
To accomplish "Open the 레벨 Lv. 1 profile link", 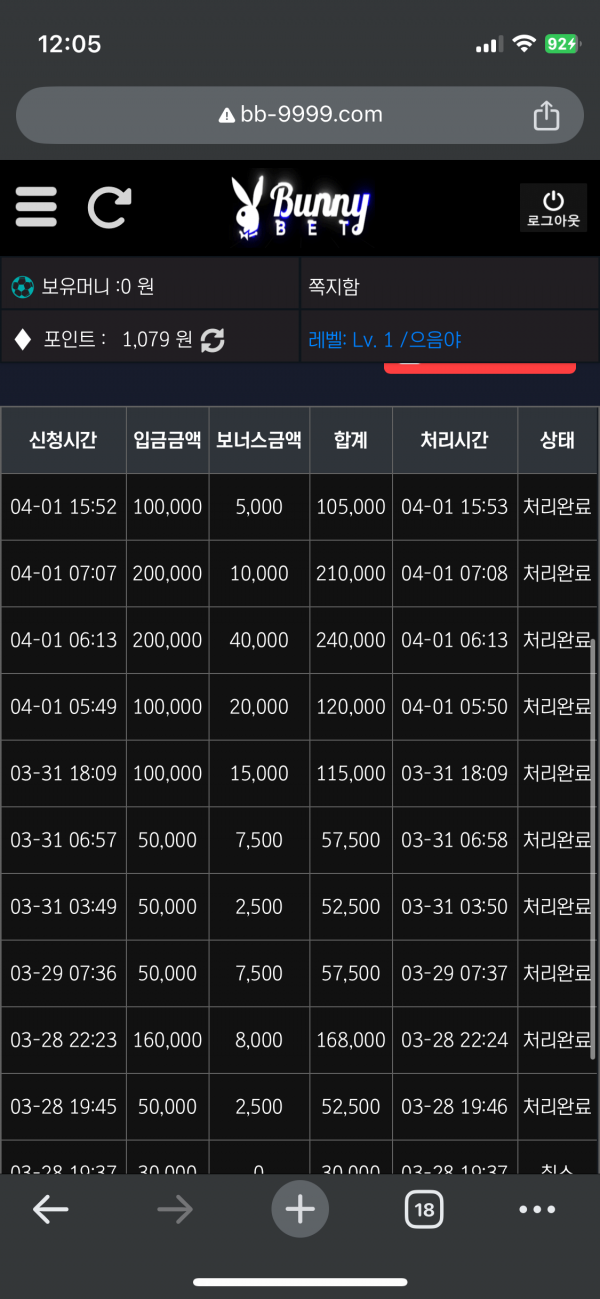I will pyautogui.click(x=385, y=340).
